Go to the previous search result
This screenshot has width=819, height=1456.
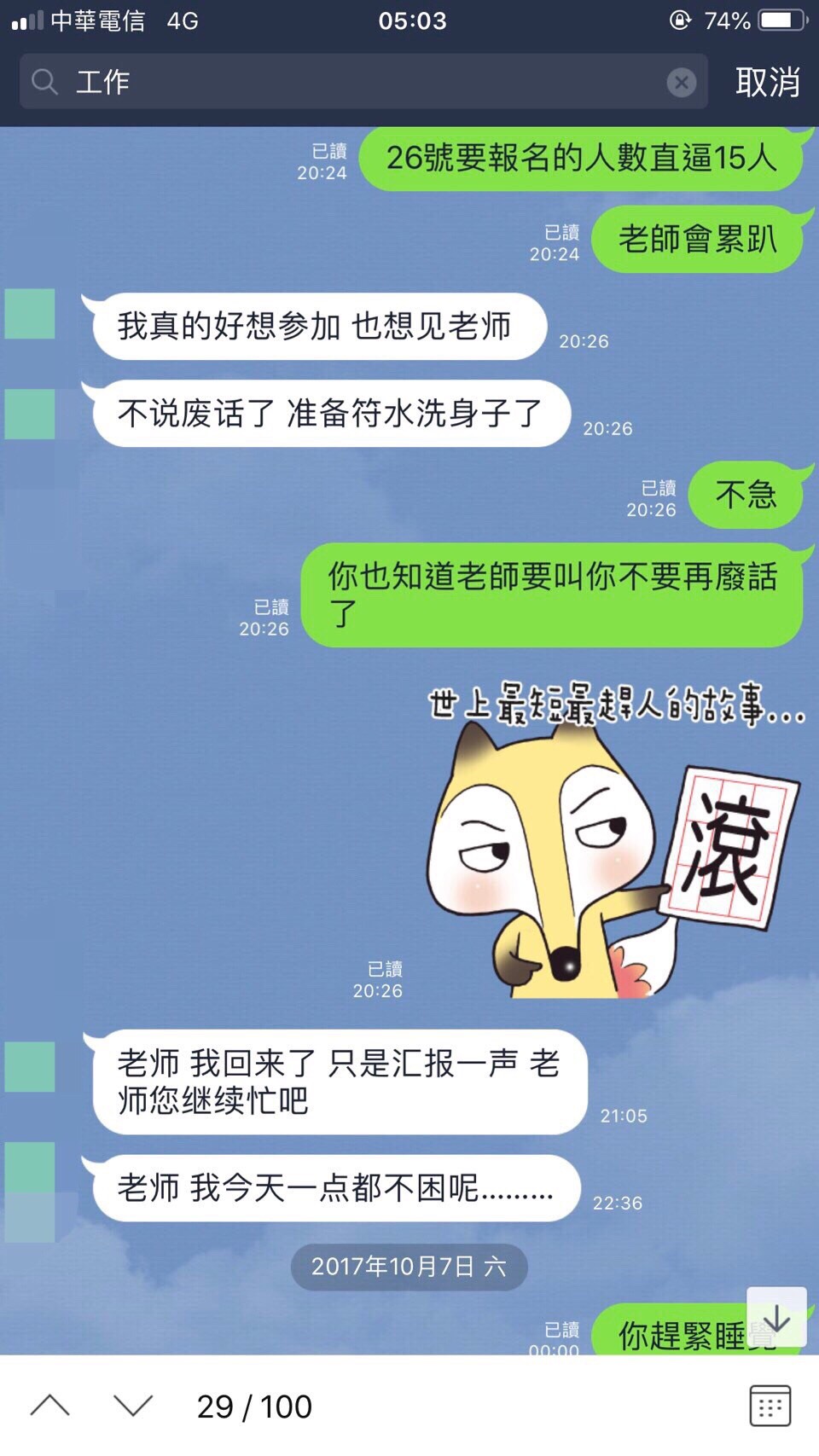50,1406
